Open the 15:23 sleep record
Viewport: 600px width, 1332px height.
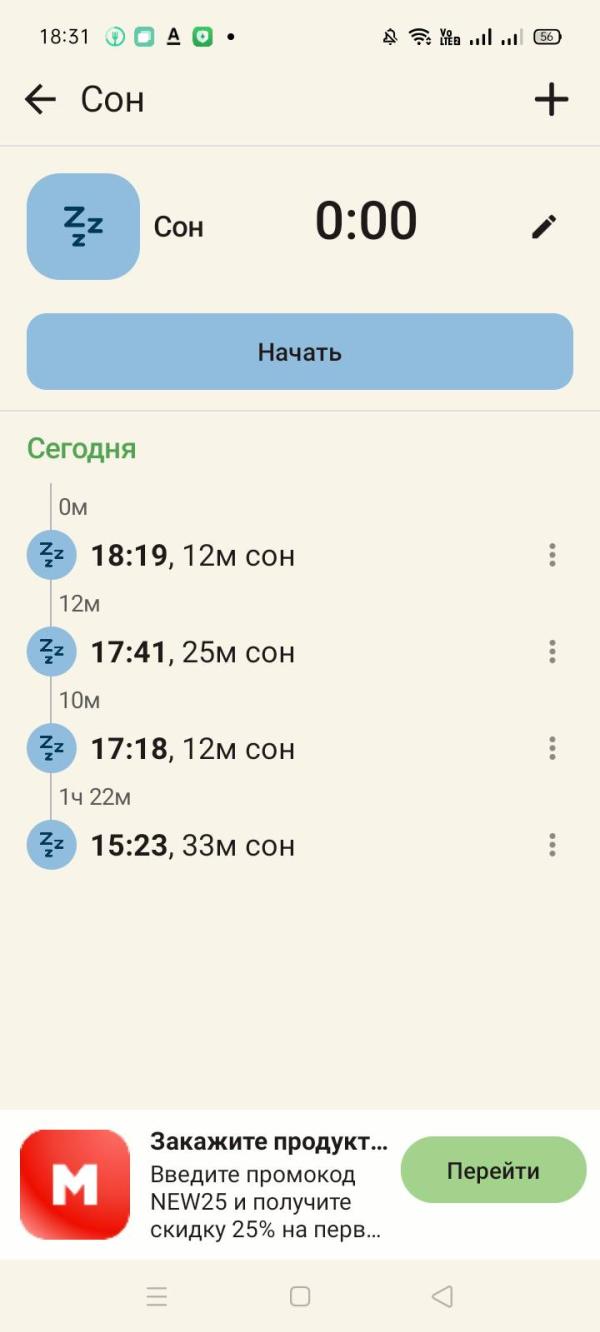[193, 846]
